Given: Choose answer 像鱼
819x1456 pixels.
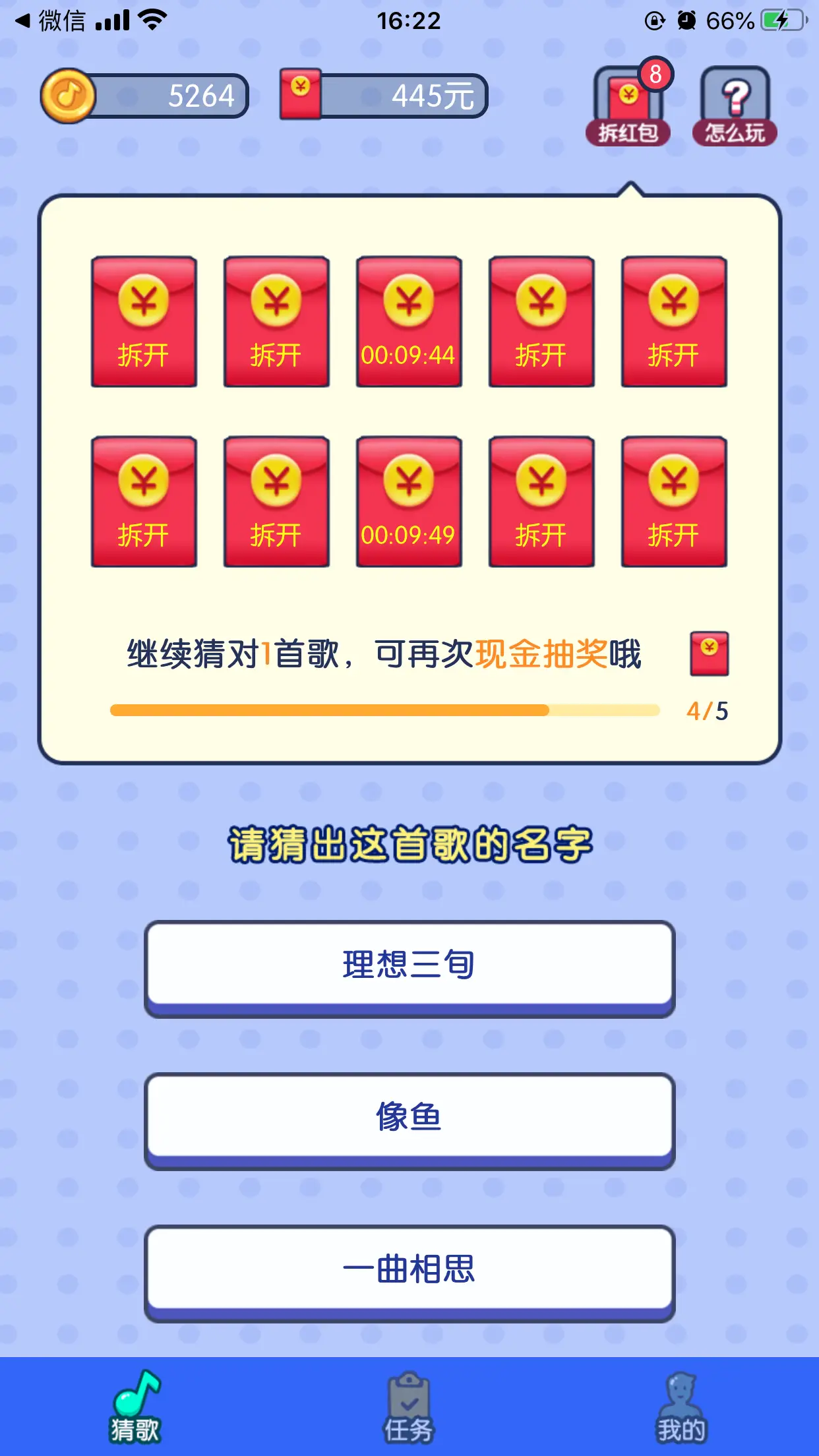Looking at the screenshot, I should tap(409, 1118).
